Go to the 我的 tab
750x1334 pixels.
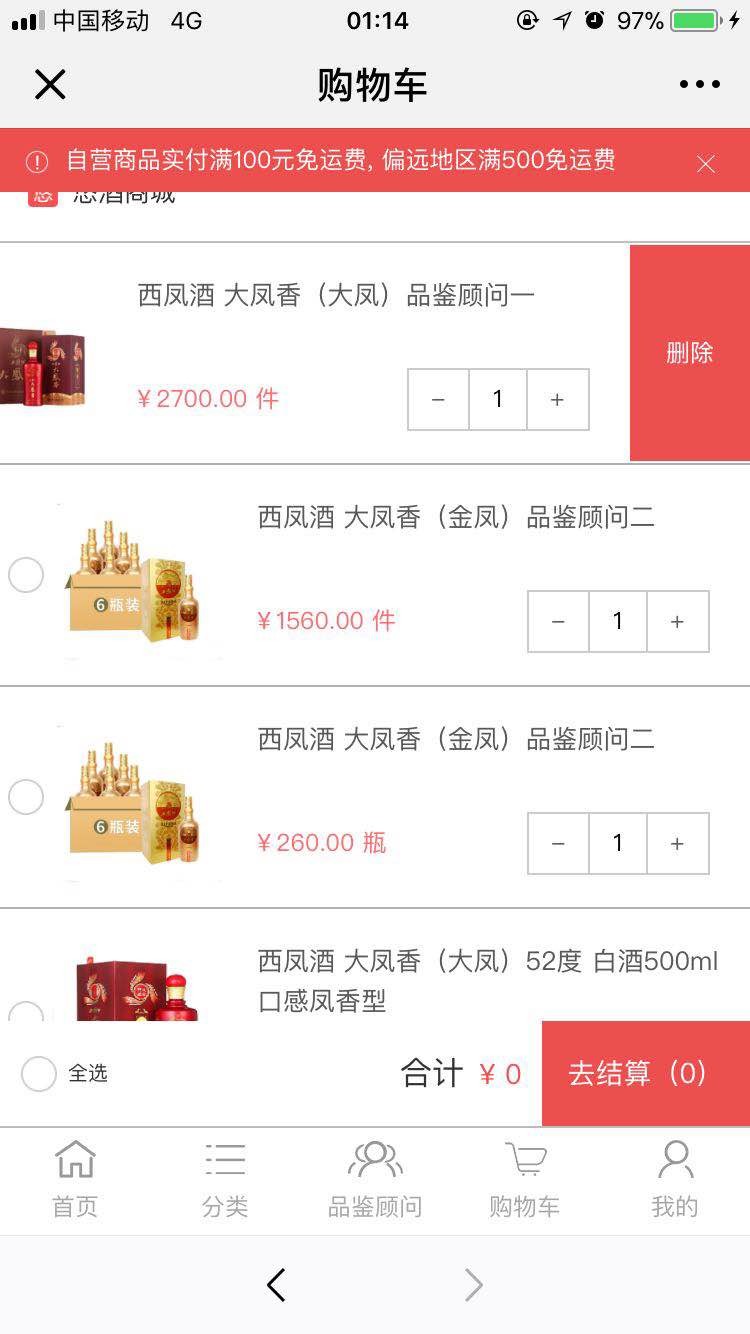(x=675, y=1180)
